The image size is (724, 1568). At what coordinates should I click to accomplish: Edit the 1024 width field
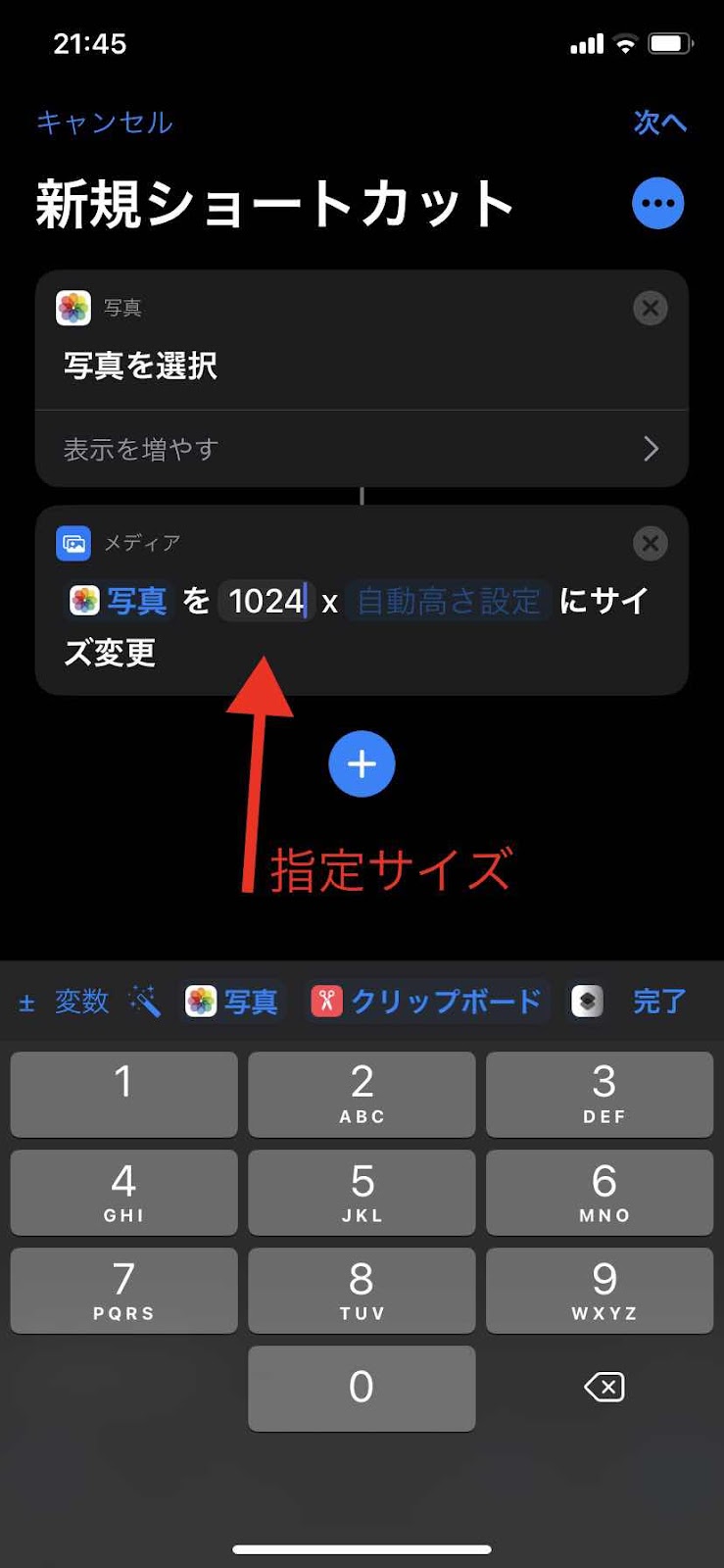[x=265, y=601]
